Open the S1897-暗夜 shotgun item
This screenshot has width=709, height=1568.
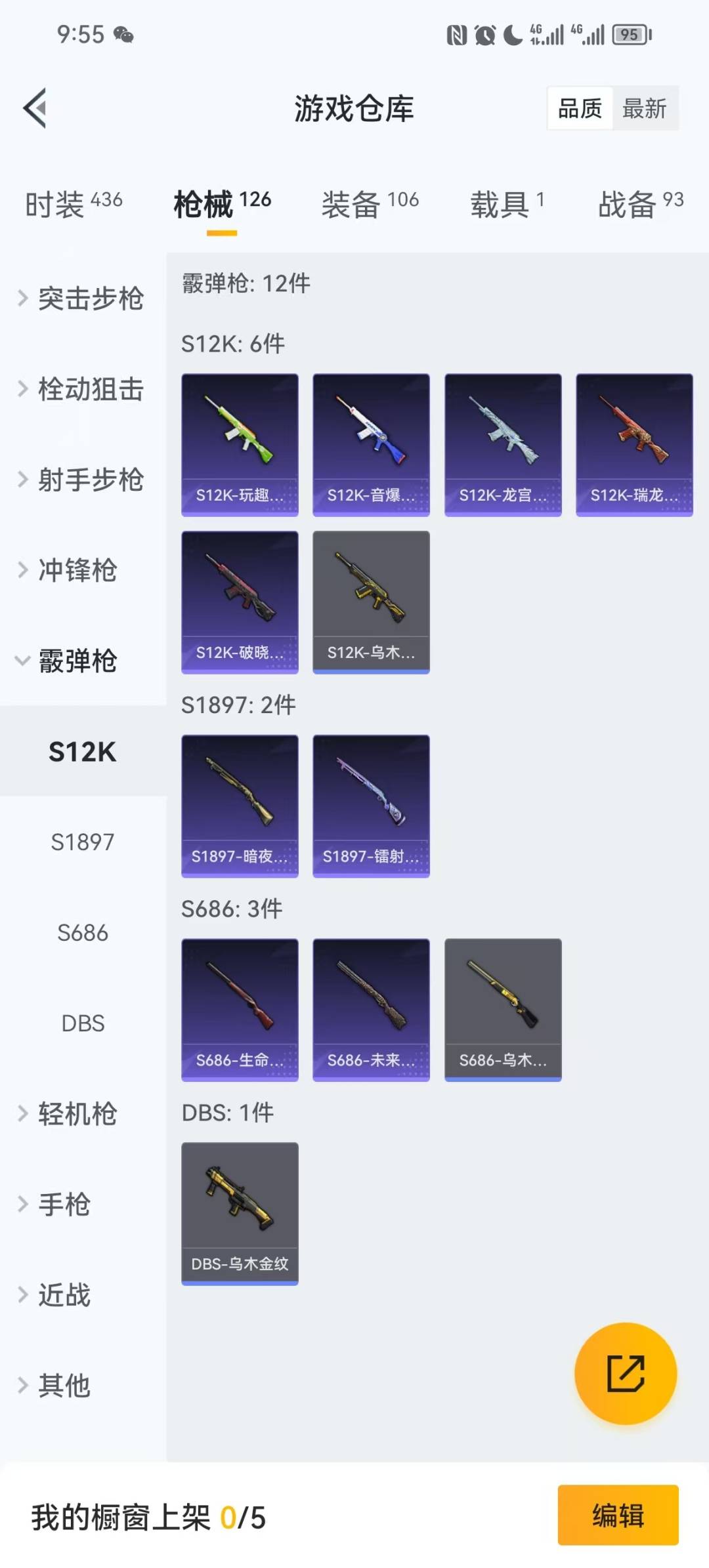(x=240, y=807)
